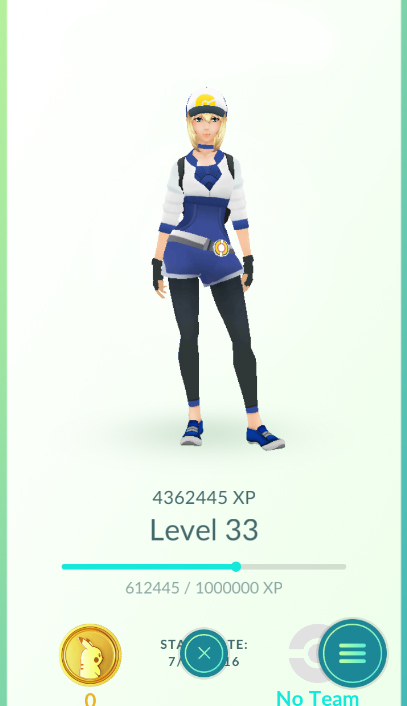The image size is (407, 706).
Task: Close the trainer profile screen
Action: [204, 653]
